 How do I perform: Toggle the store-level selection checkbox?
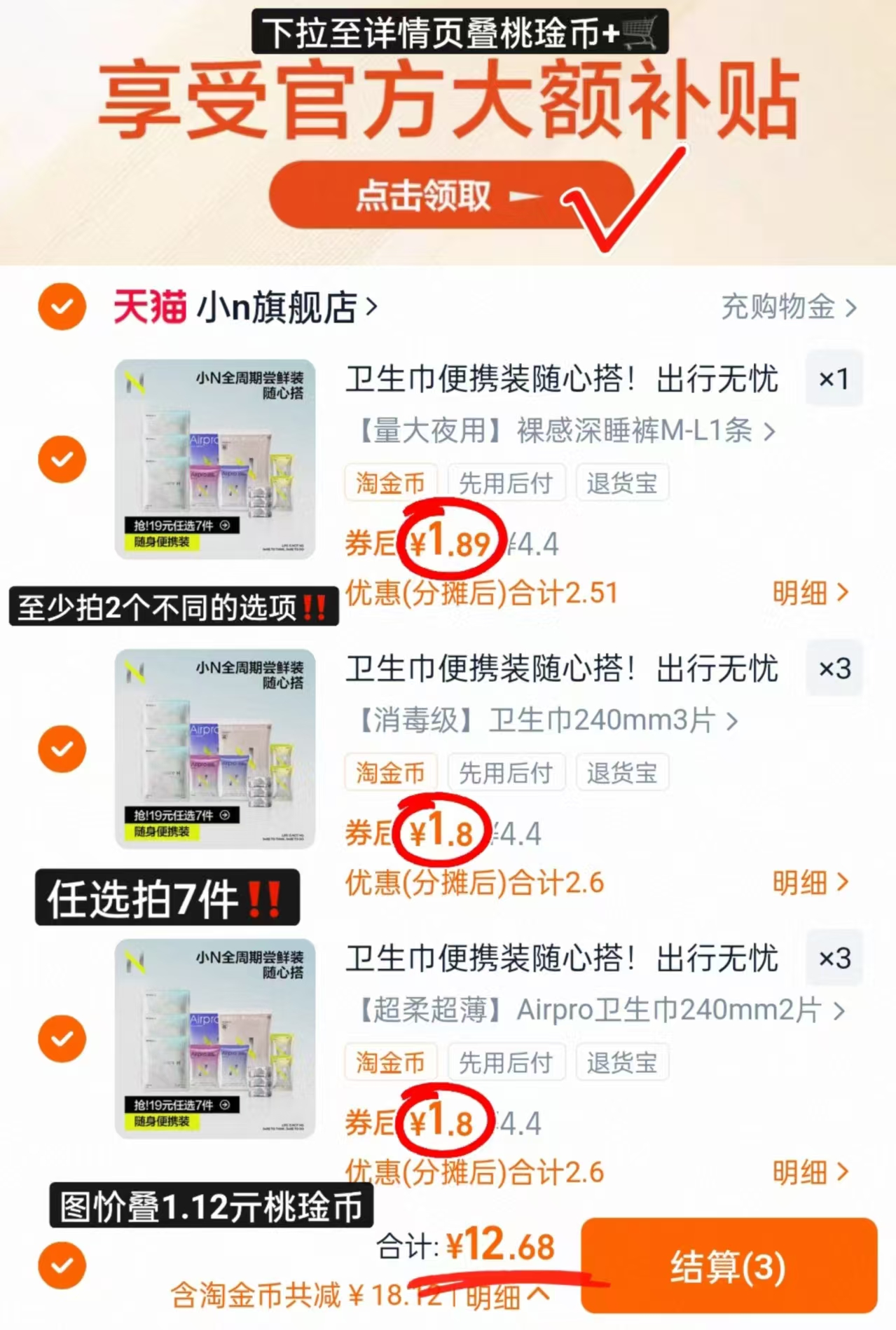(62, 306)
